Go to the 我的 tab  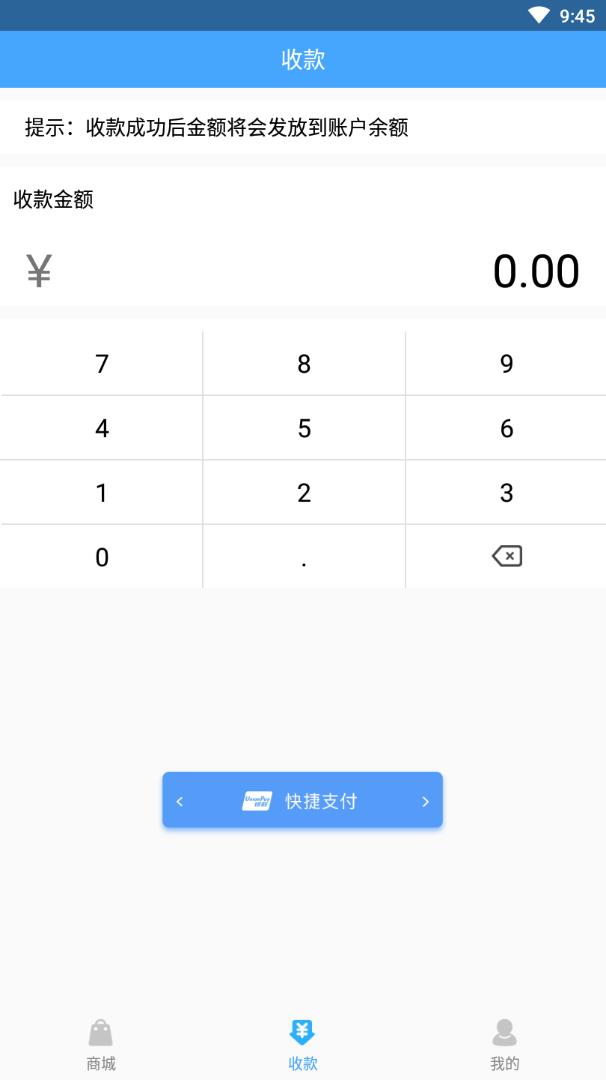tap(505, 1044)
